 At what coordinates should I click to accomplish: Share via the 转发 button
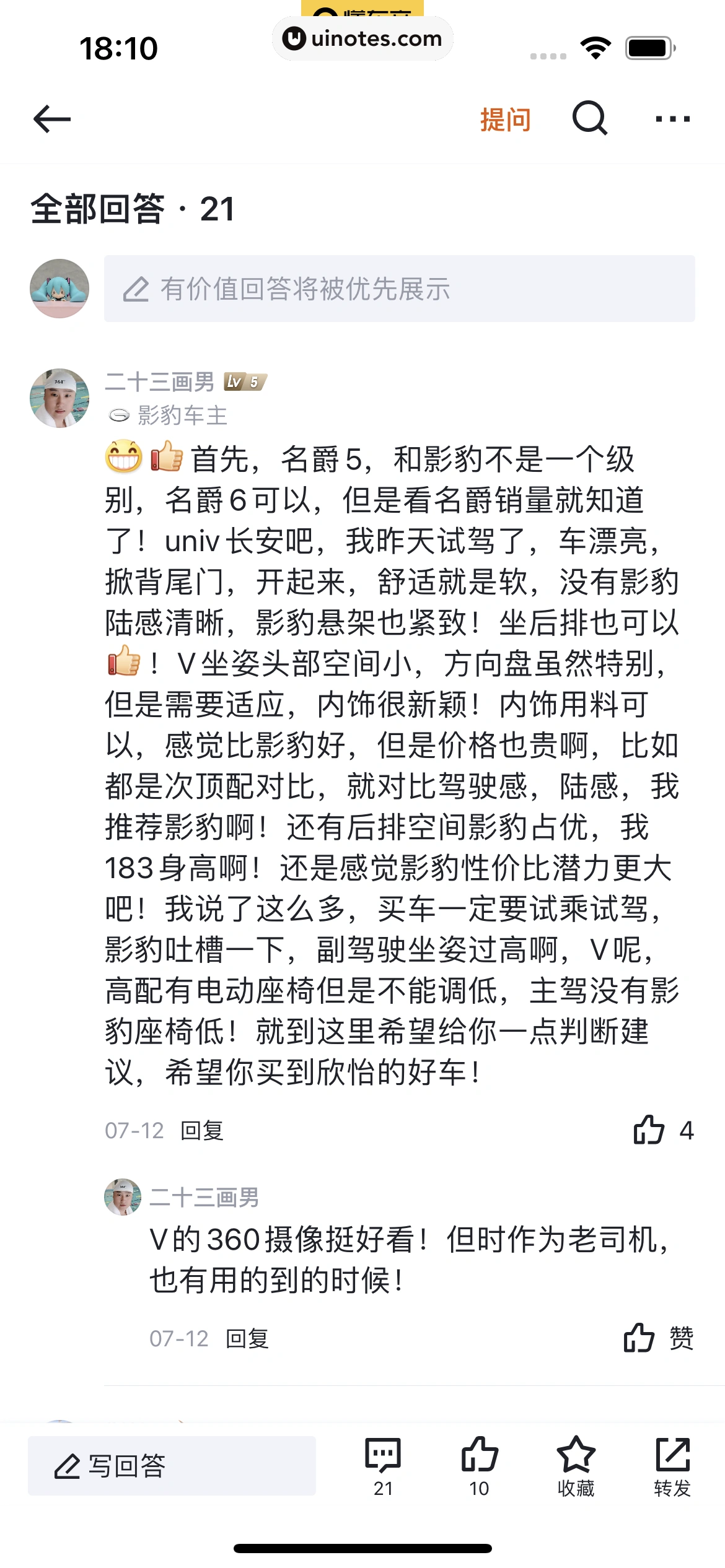pos(672,1465)
